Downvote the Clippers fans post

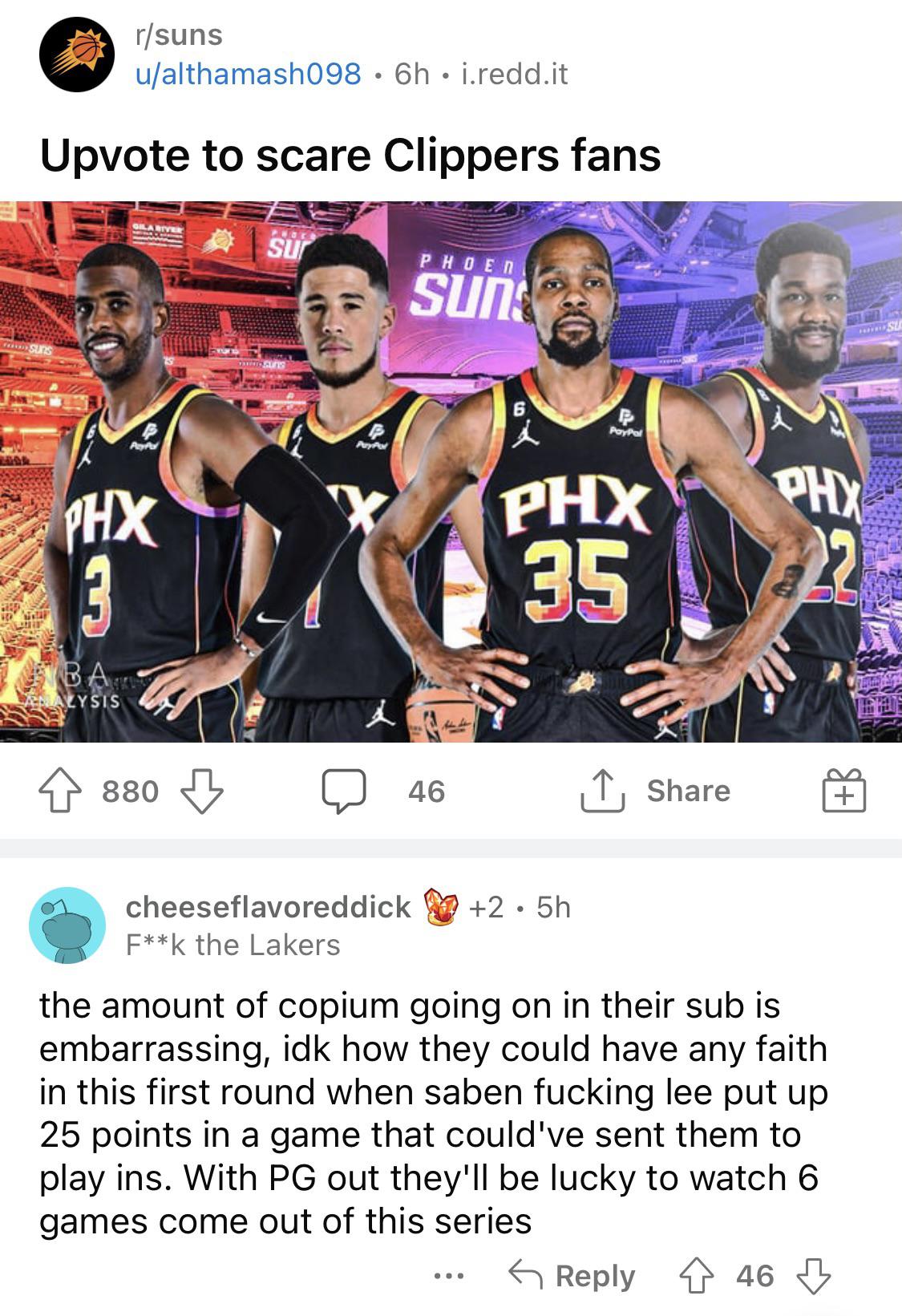coord(201,791)
